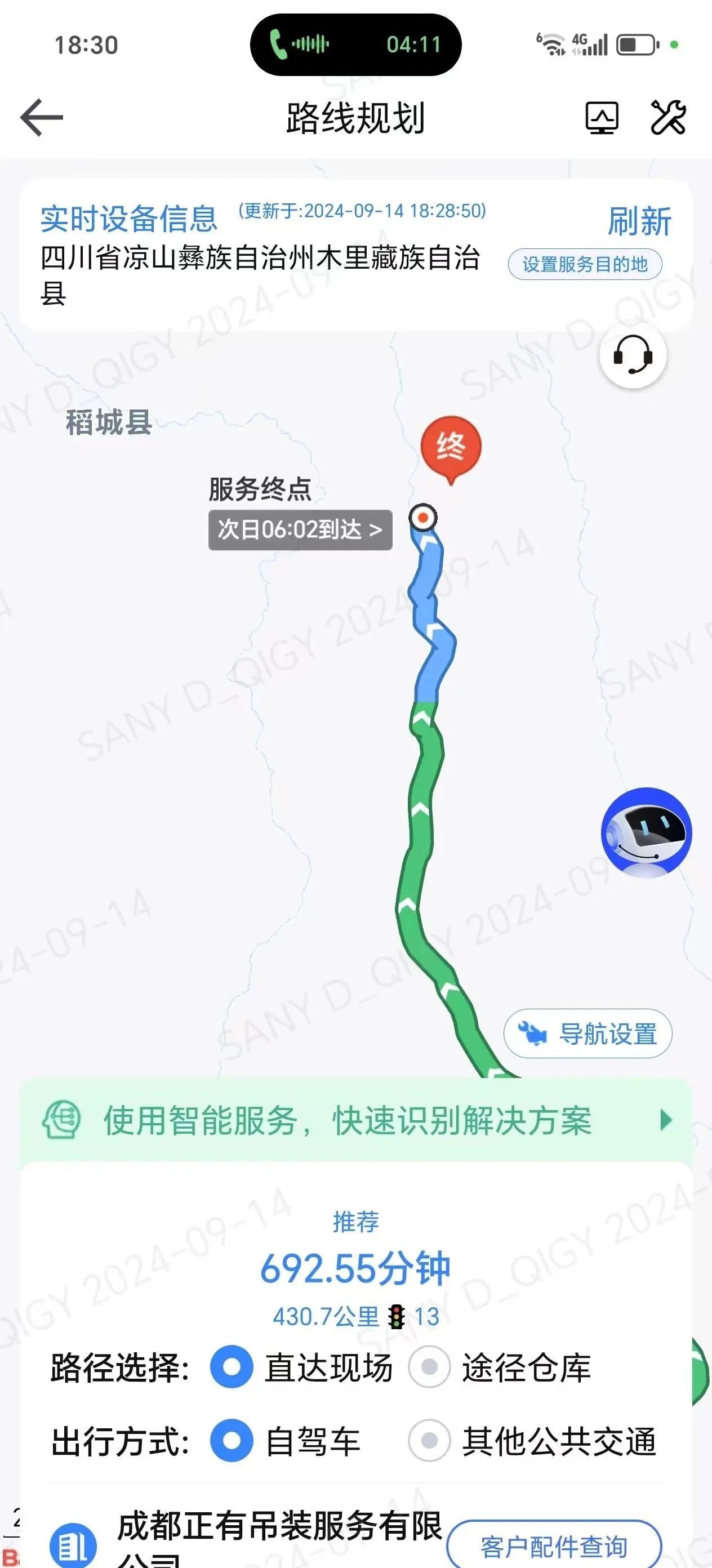712x1568 pixels.
Task: Open the screen monitor icon
Action: click(602, 118)
